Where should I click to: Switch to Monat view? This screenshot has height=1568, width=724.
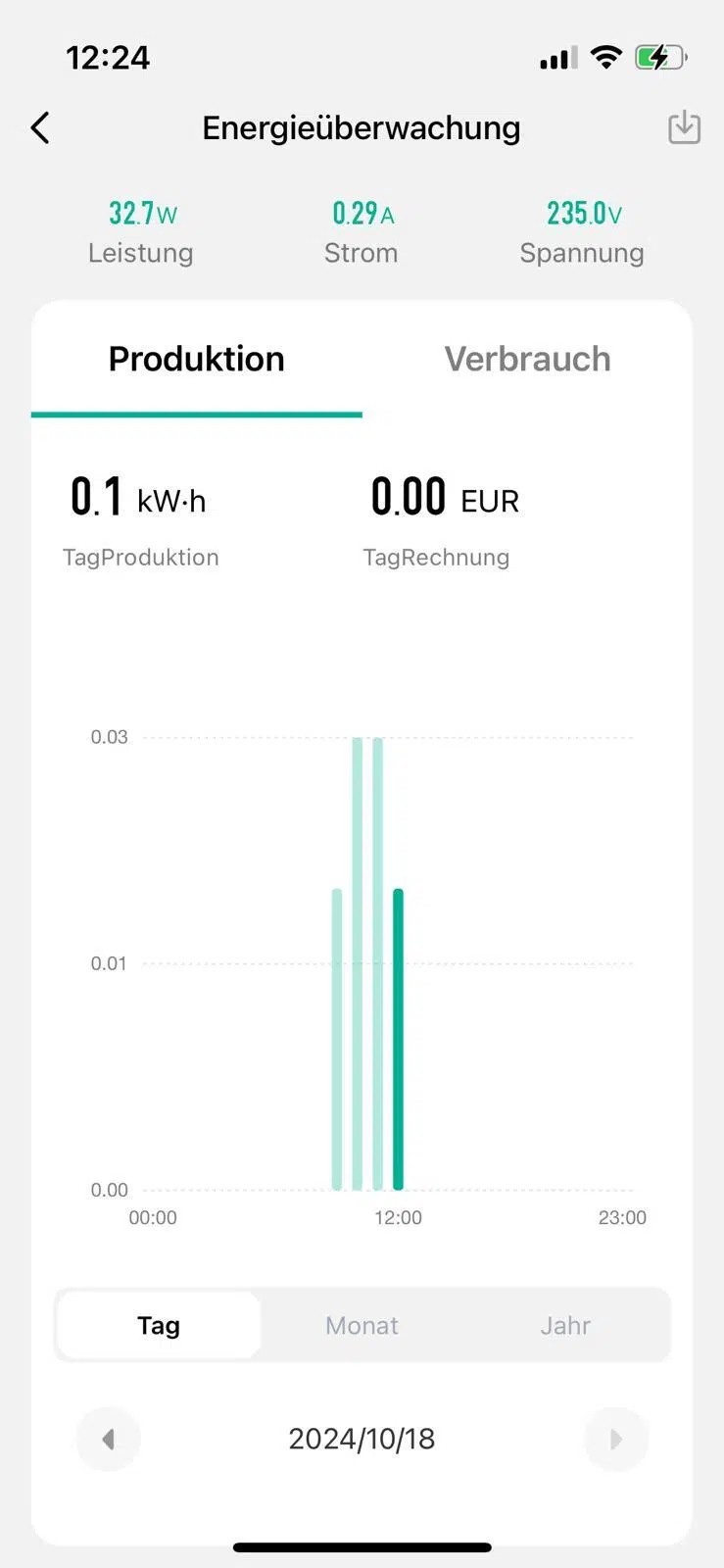[x=362, y=1325]
